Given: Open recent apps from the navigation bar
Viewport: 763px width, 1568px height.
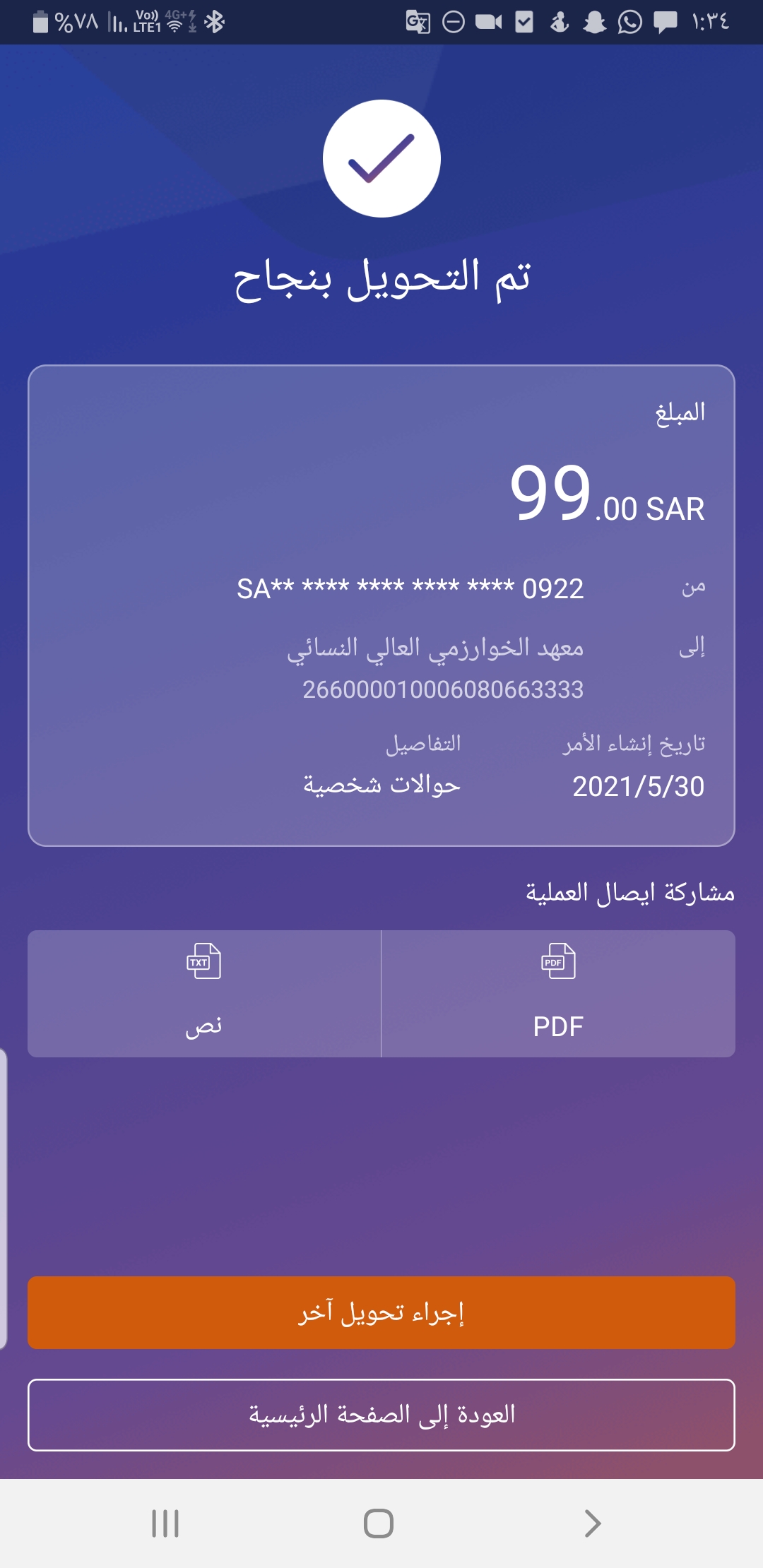Looking at the screenshot, I should 165,1524.
